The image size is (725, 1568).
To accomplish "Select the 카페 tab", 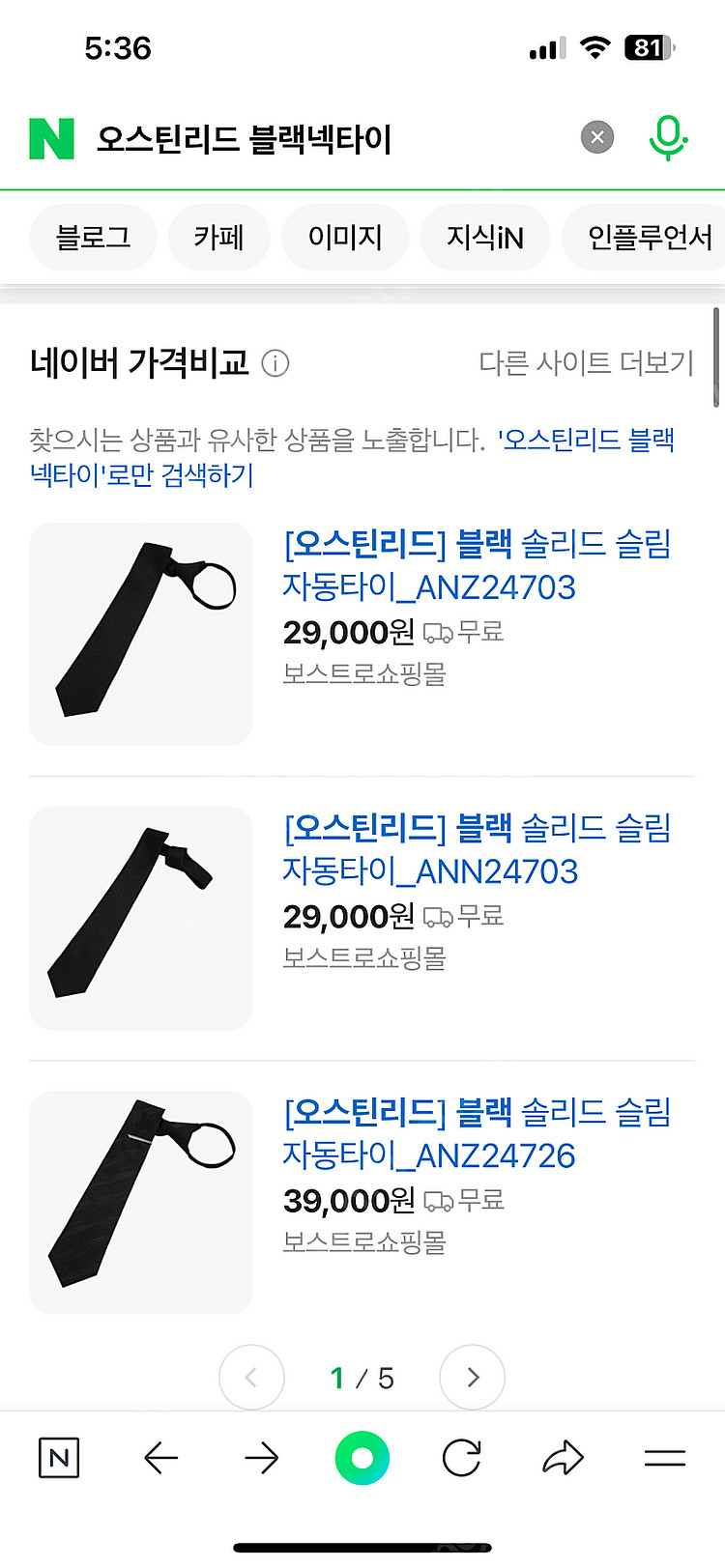I will coord(219,237).
